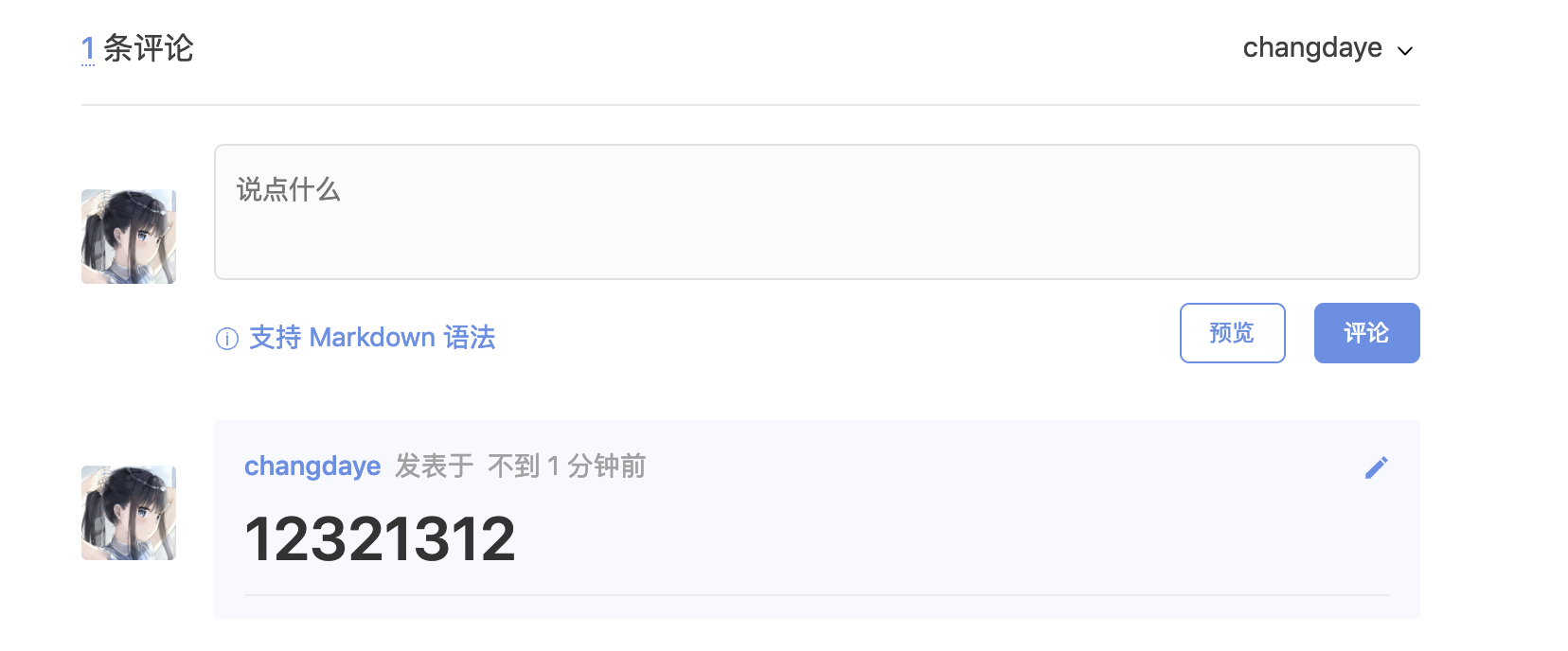1568x651 pixels.
Task: Open the changdaye account dropdown
Action: click(1327, 48)
